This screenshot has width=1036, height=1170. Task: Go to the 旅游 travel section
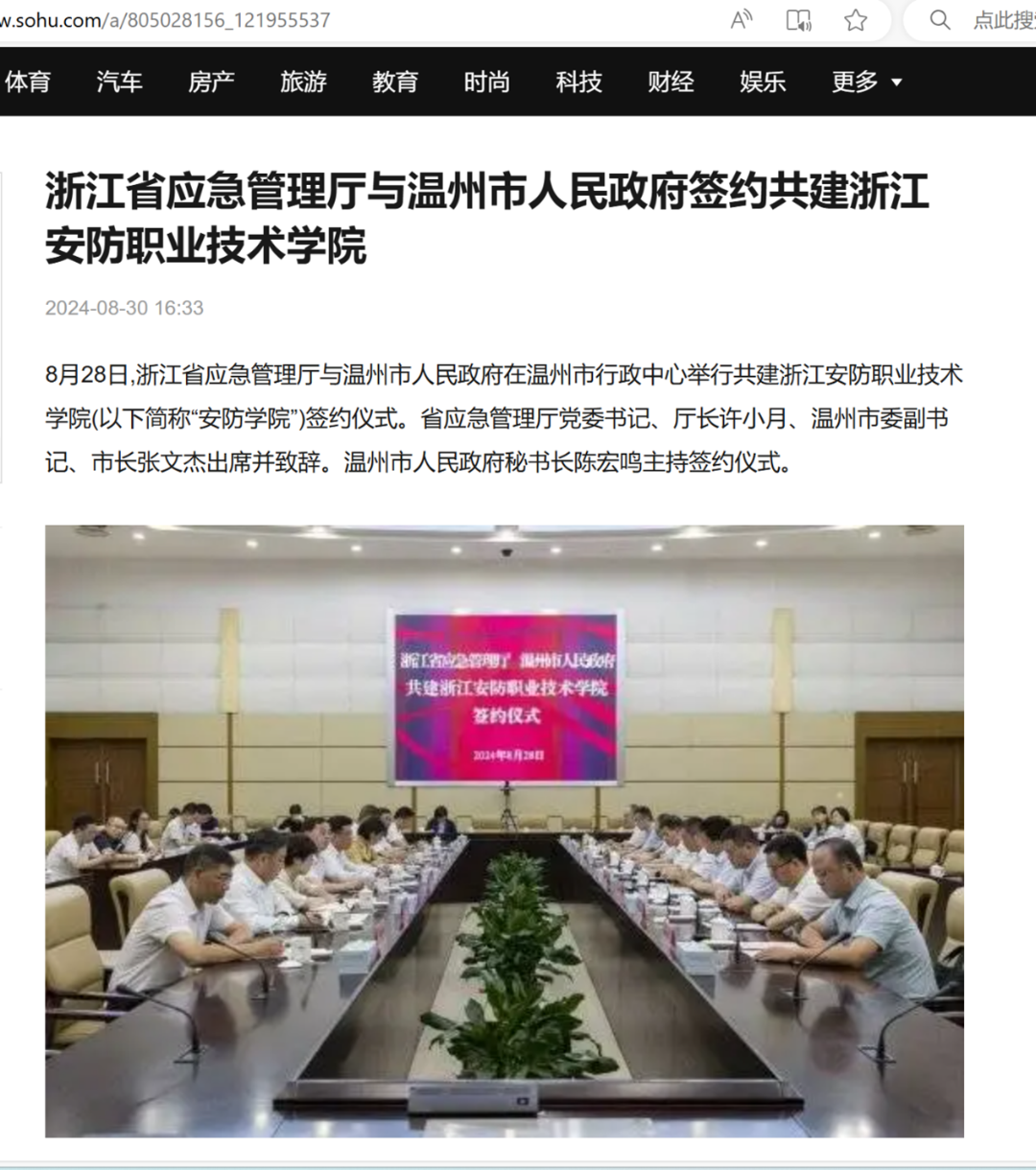303,82
